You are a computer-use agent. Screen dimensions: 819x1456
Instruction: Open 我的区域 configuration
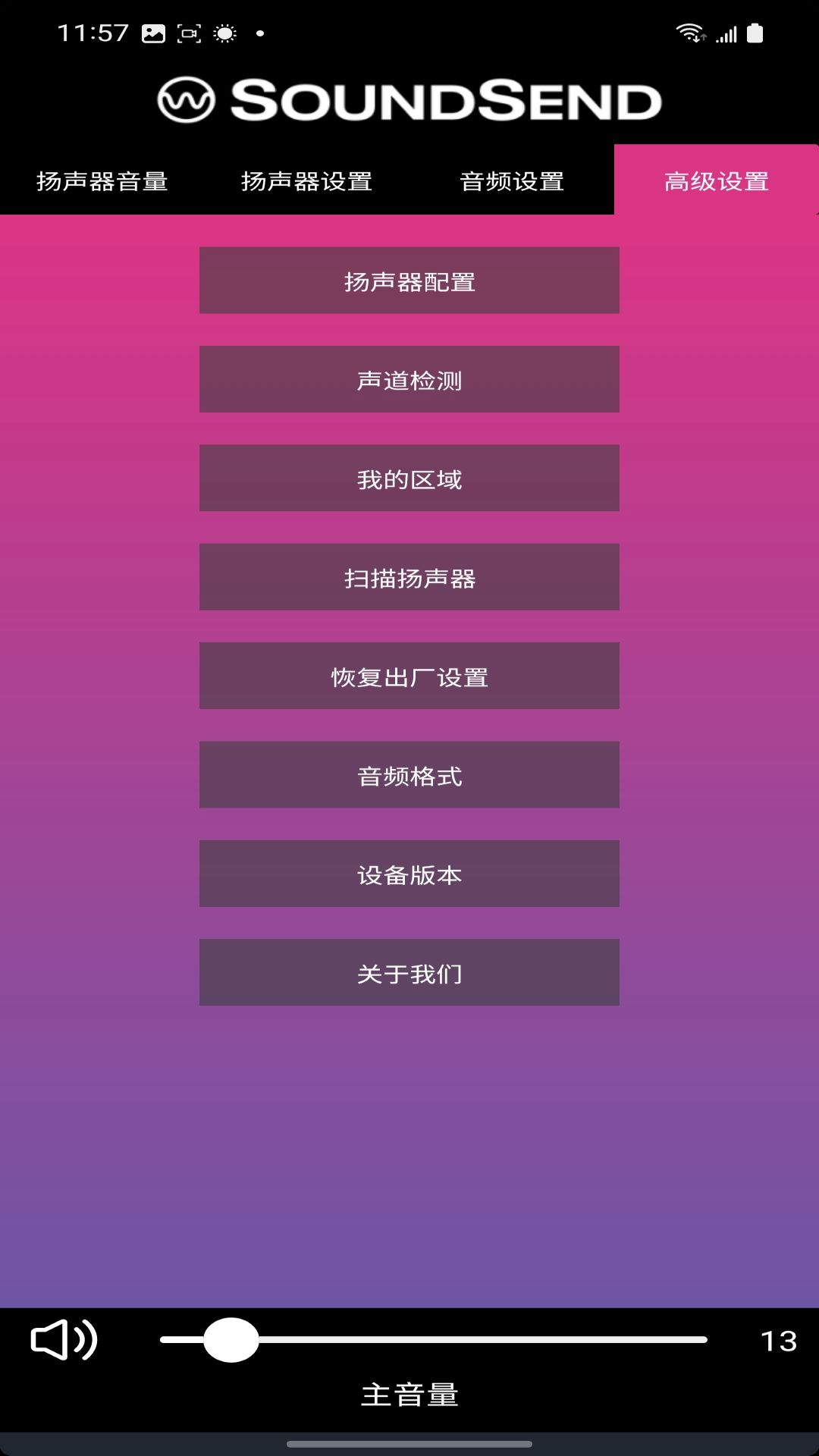409,478
